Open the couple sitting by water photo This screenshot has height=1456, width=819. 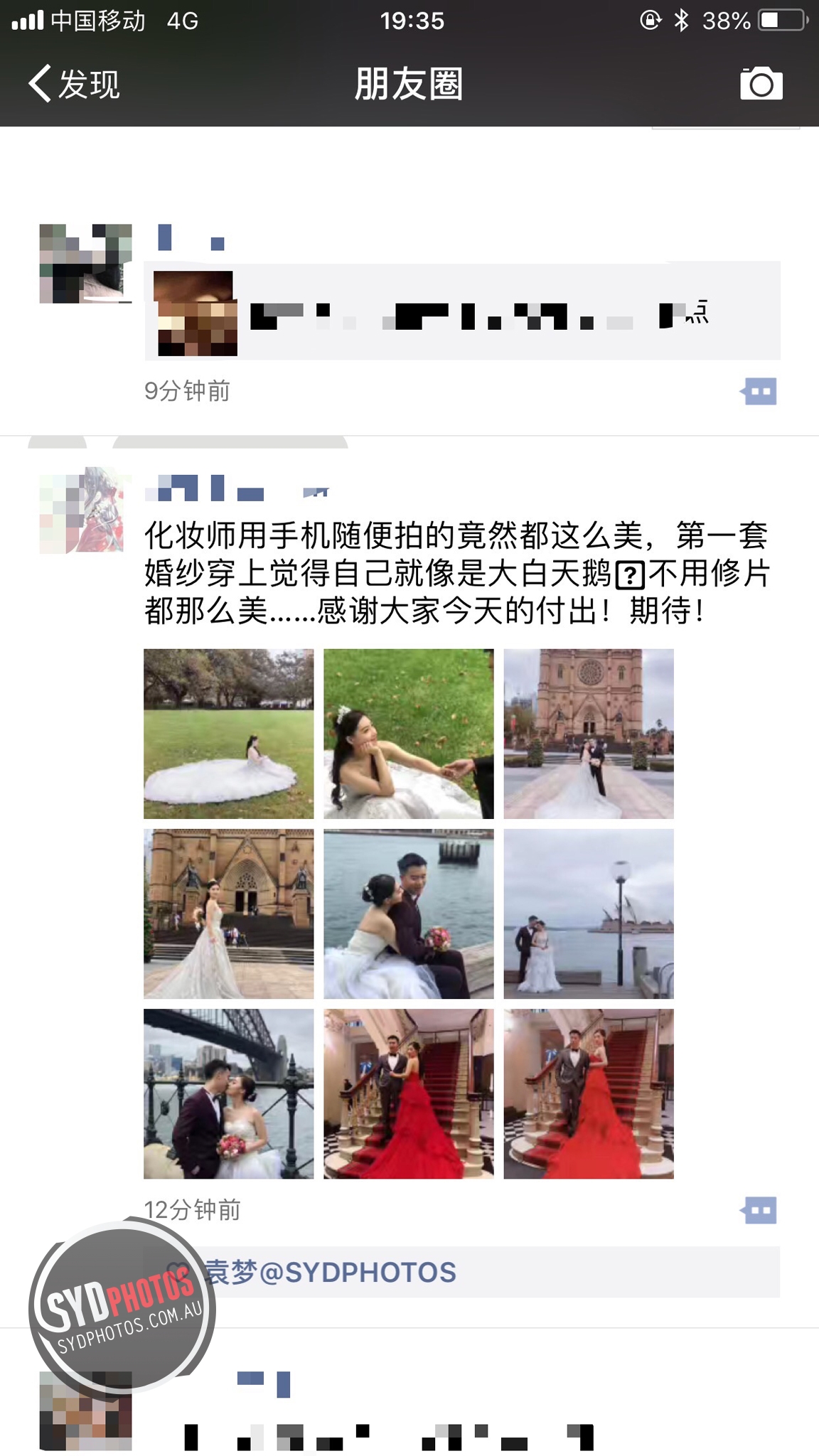pos(409,914)
